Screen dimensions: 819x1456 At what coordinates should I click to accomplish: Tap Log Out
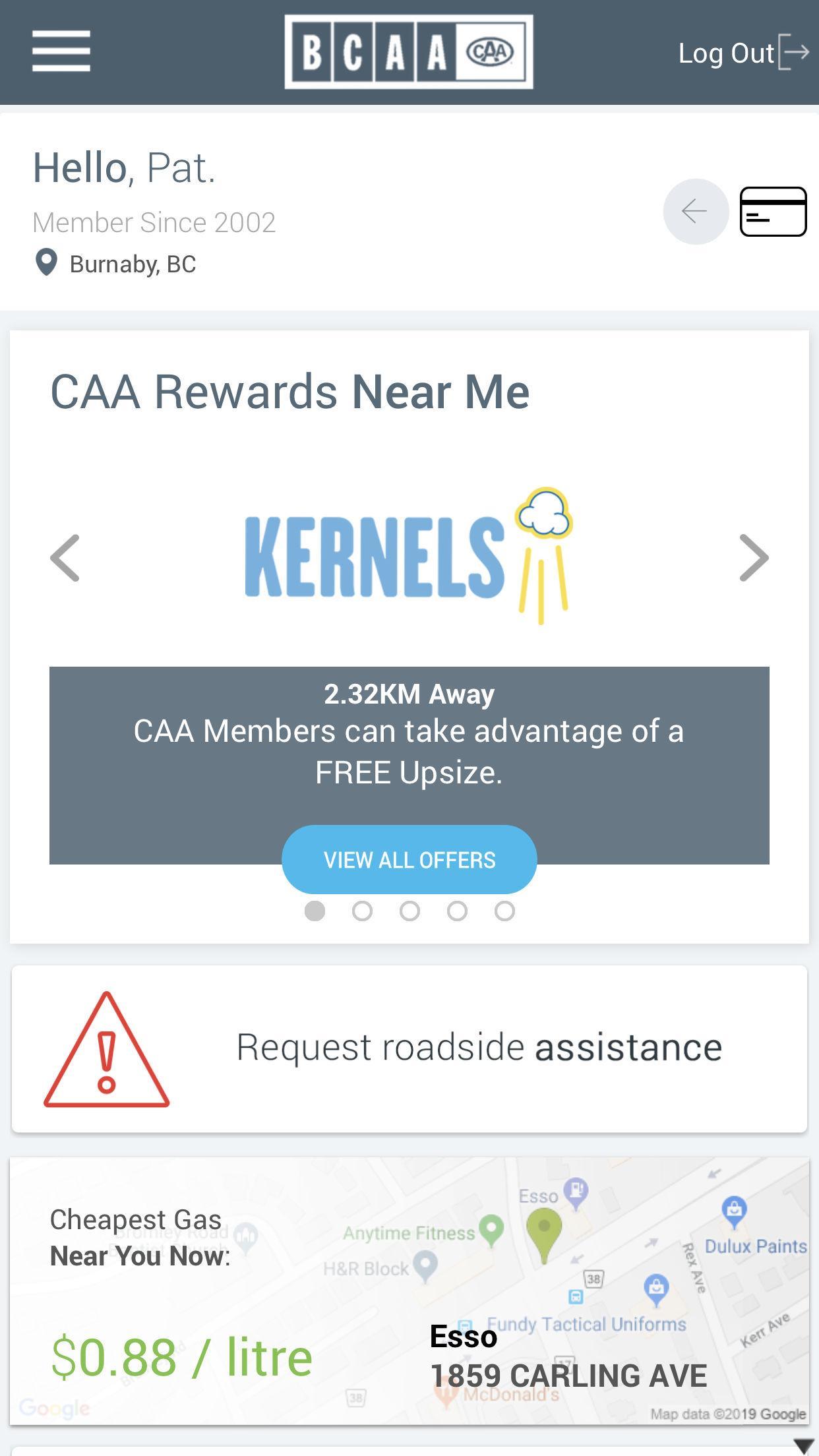(743, 53)
